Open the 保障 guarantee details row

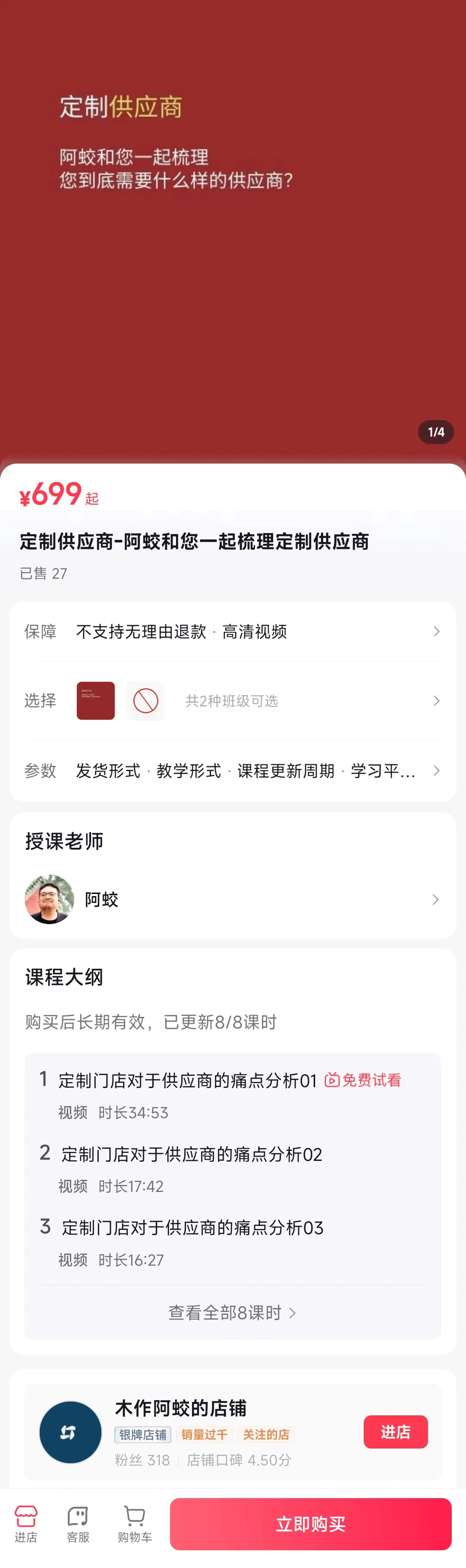pyautogui.click(x=232, y=631)
